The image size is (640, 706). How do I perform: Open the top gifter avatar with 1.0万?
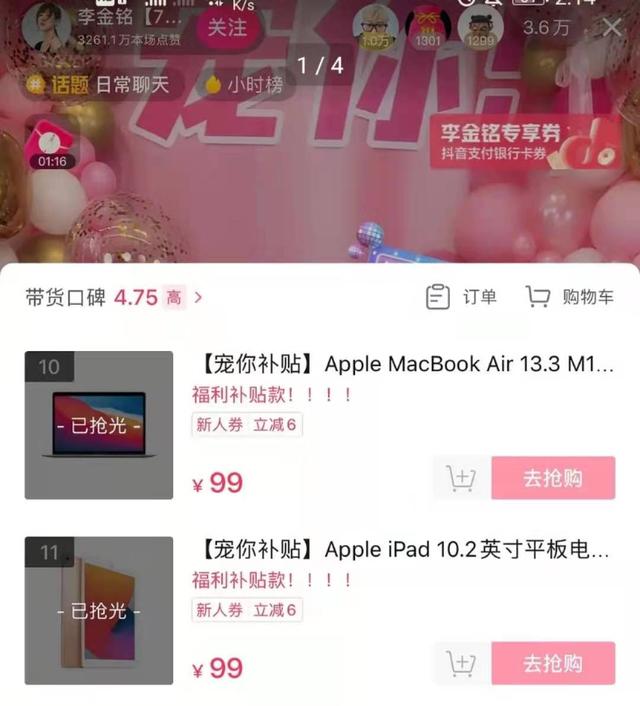coord(378,27)
